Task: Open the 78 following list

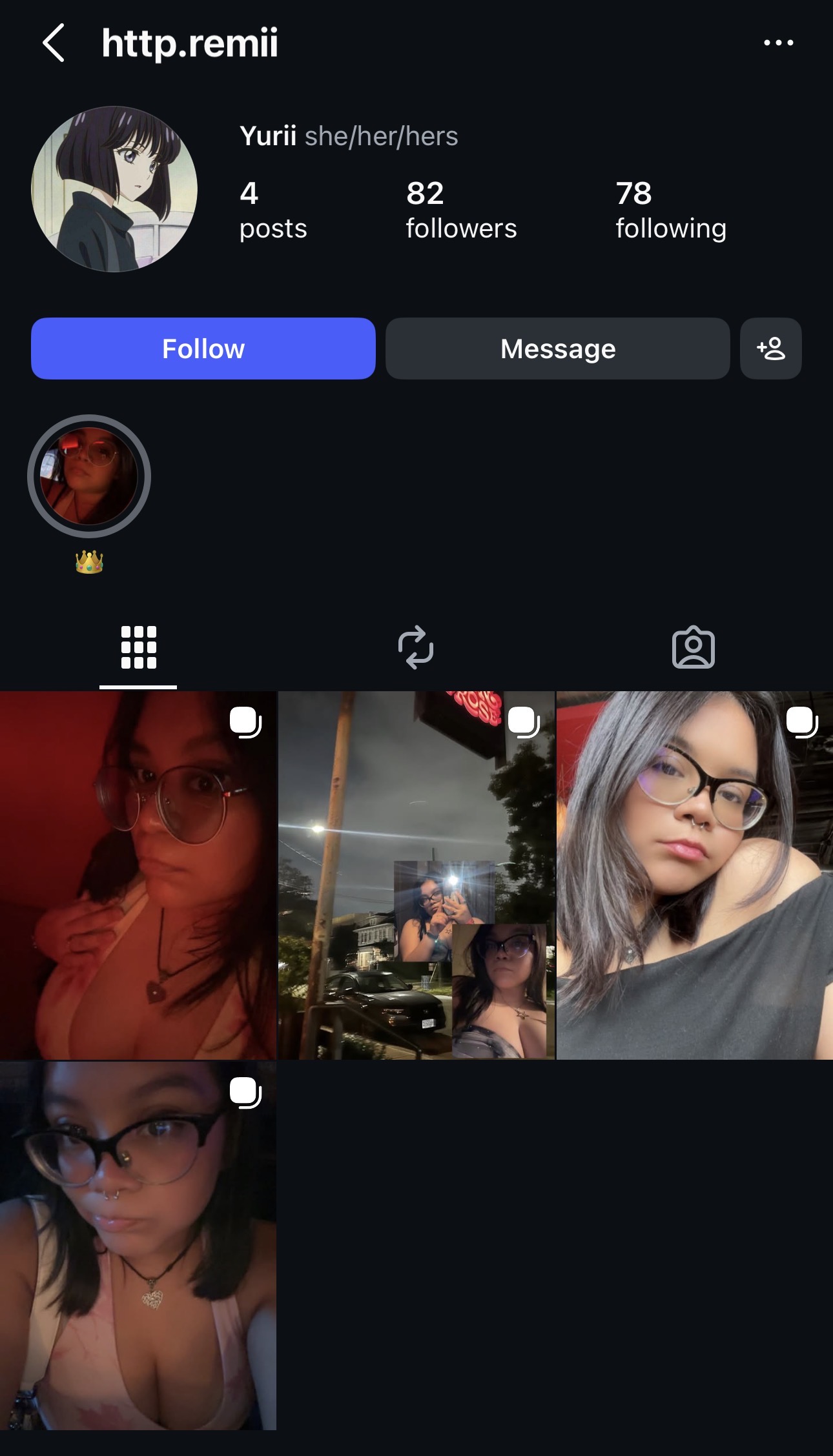Action: (670, 210)
